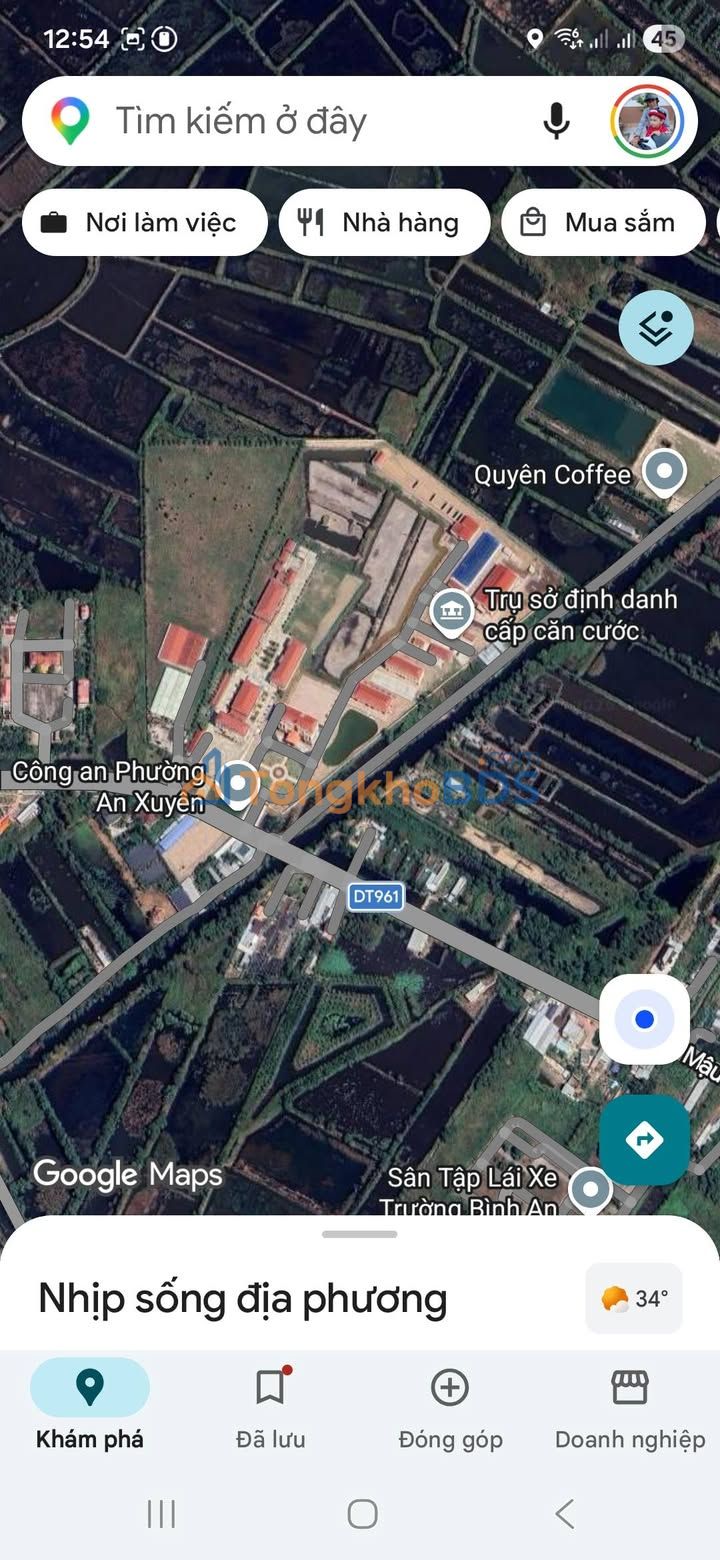Open the Sân Tập Lái Xe Trường Bình An pin
The image size is (720, 1560).
click(590, 1190)
